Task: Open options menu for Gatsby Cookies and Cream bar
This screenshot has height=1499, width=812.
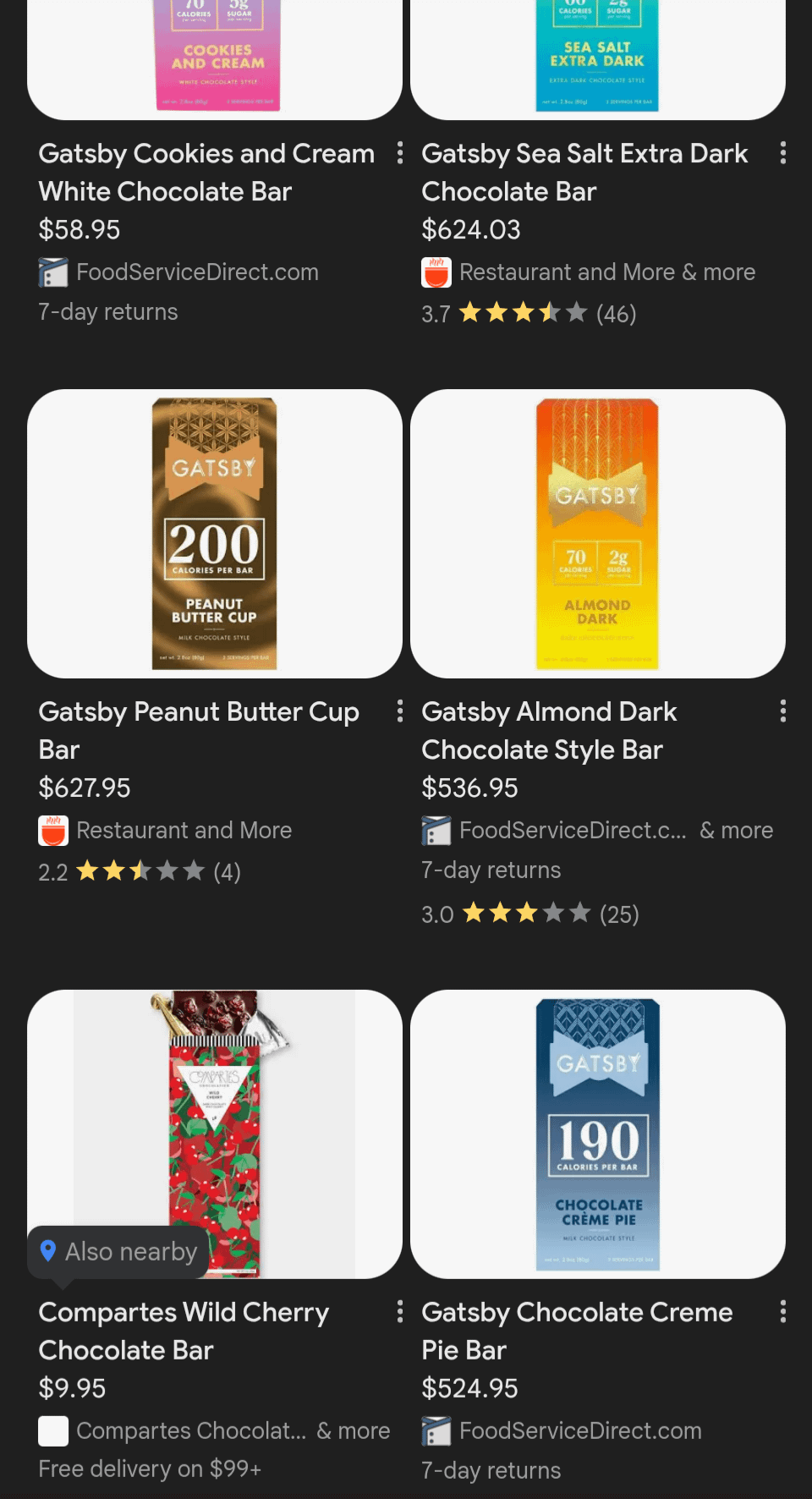Action: [400, 153]
